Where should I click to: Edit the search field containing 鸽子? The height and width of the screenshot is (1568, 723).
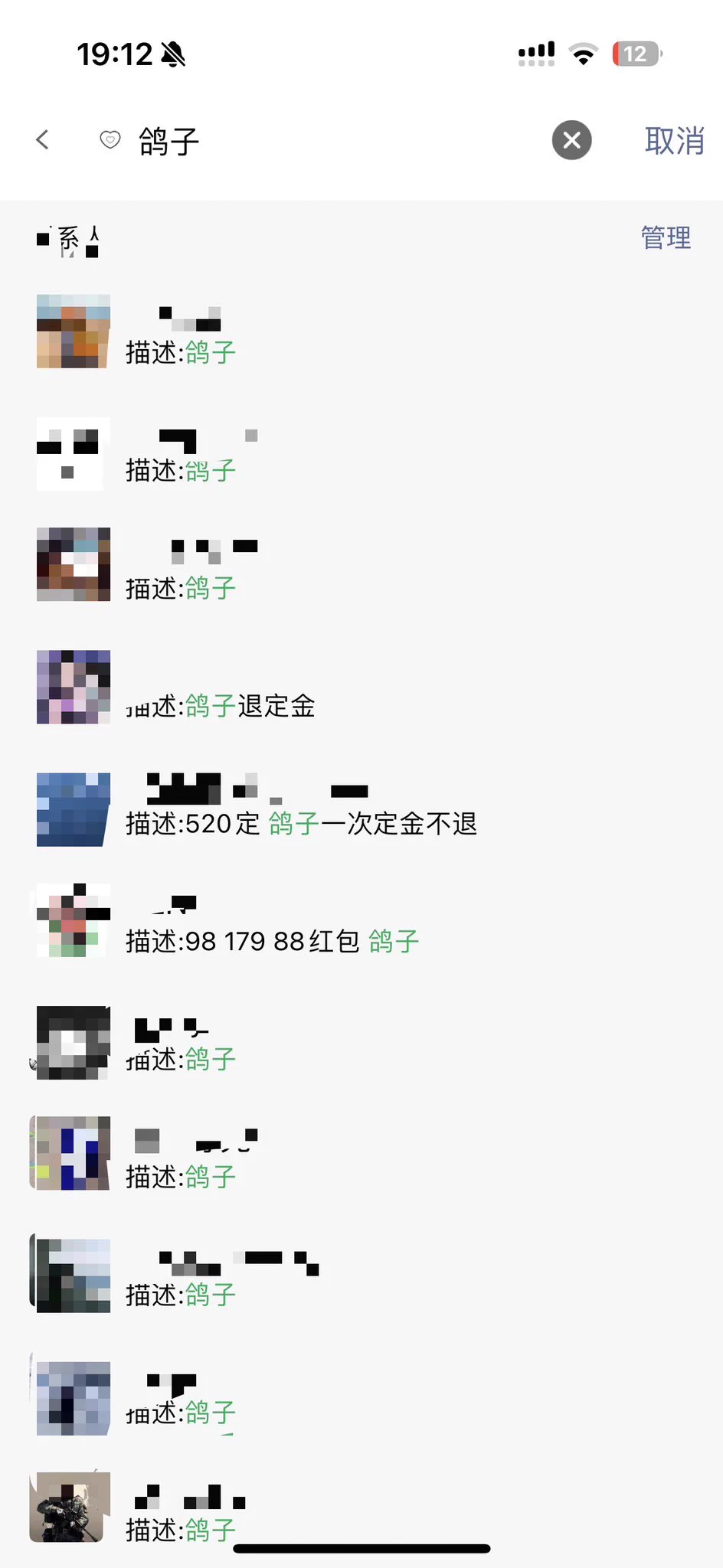pyautogui.click(x=322, y=141)
